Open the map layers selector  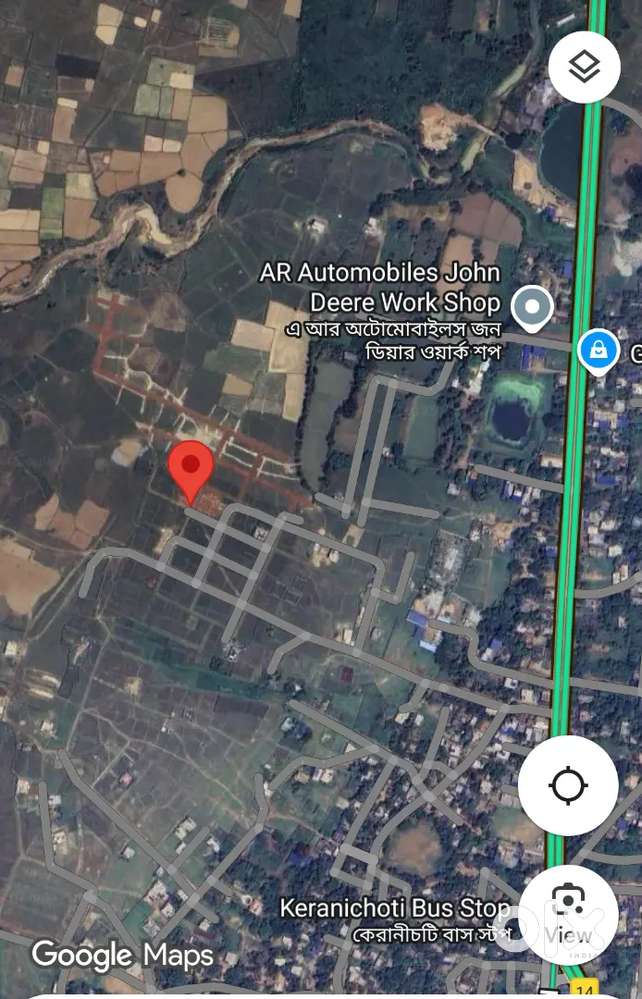point(584,67)
